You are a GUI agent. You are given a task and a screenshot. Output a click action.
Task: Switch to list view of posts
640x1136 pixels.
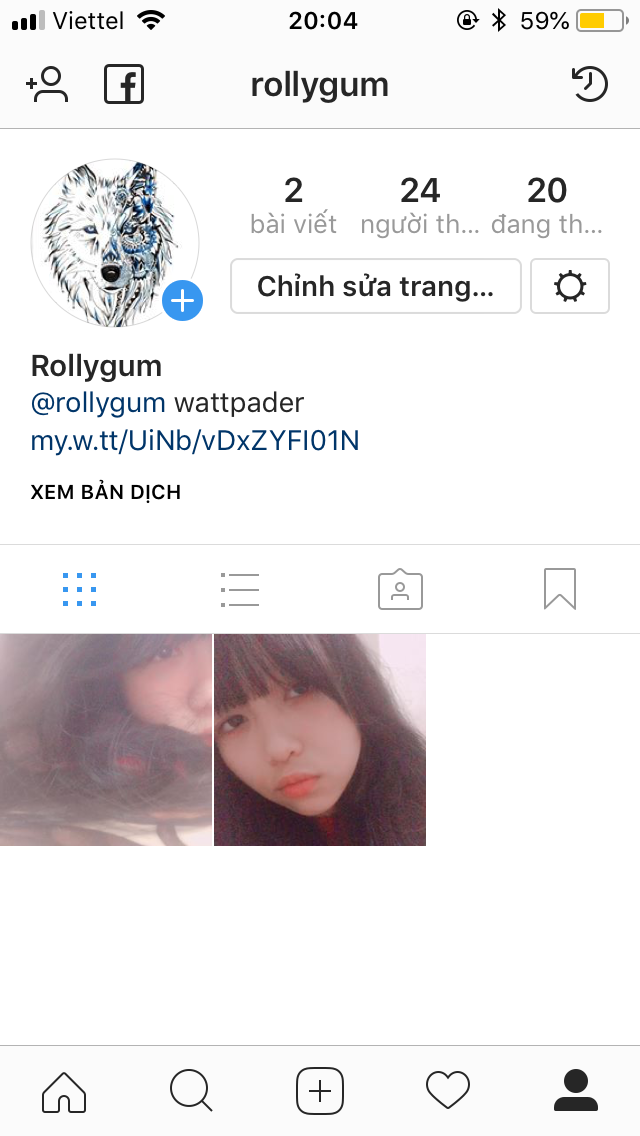click(240, 589)
